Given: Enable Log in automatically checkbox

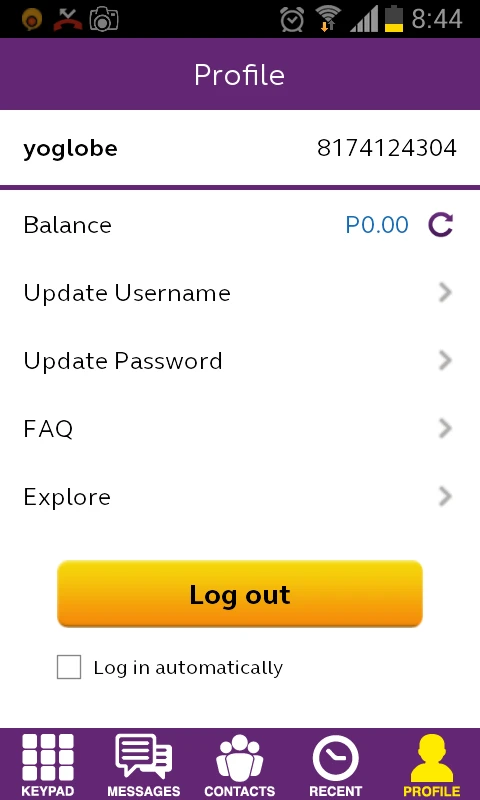Looking at the screenshot, I should 69,667.
